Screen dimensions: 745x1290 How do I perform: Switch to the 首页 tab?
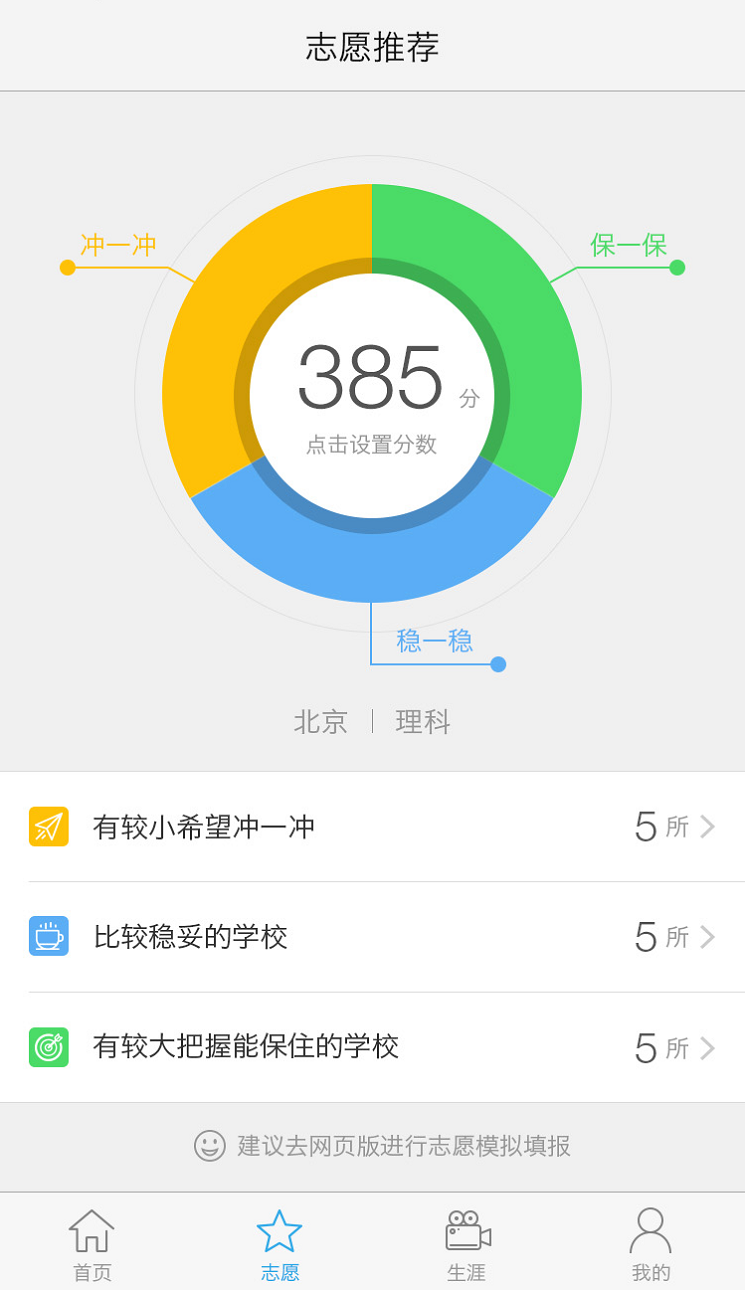91,1245
